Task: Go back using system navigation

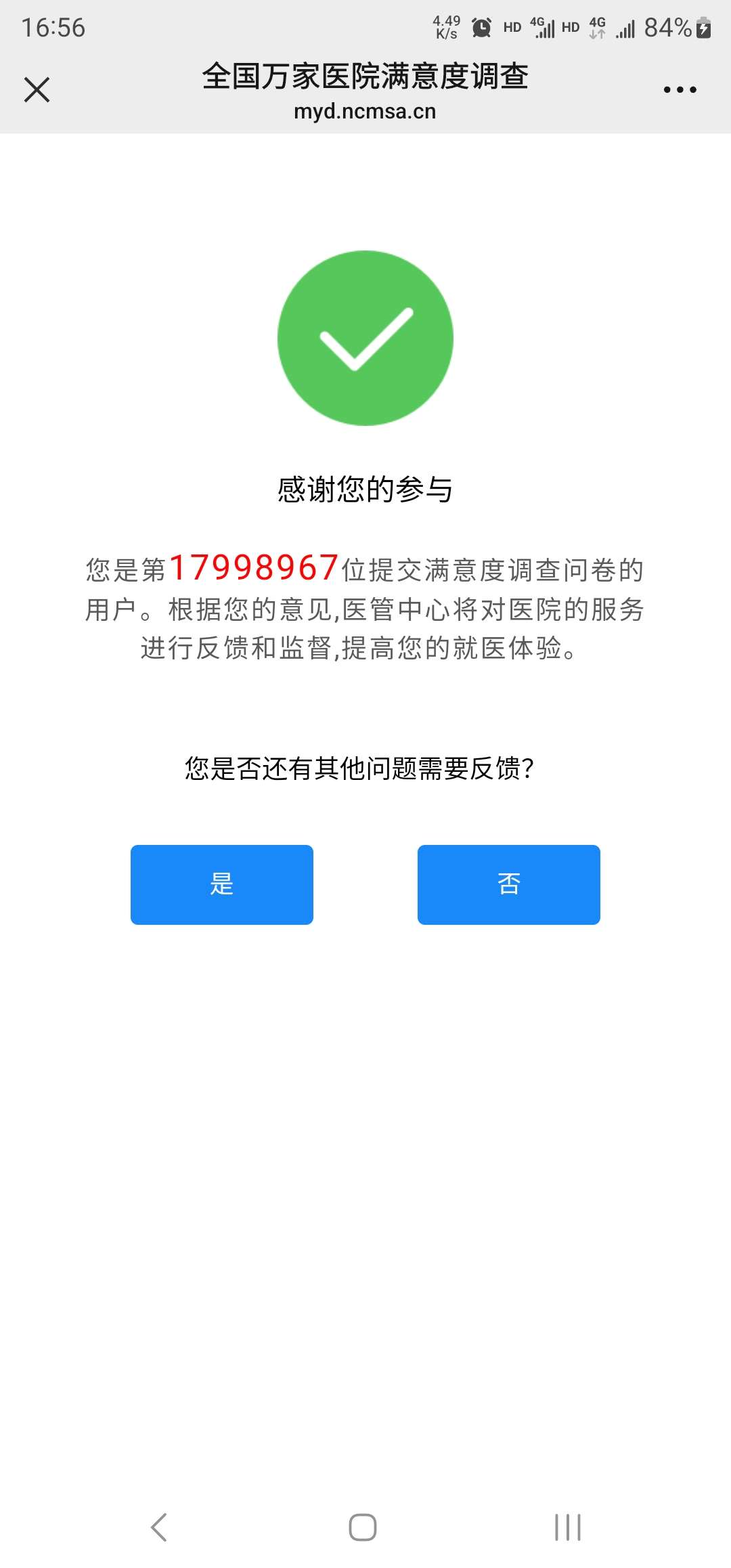Action: (x=159, y=1527)
